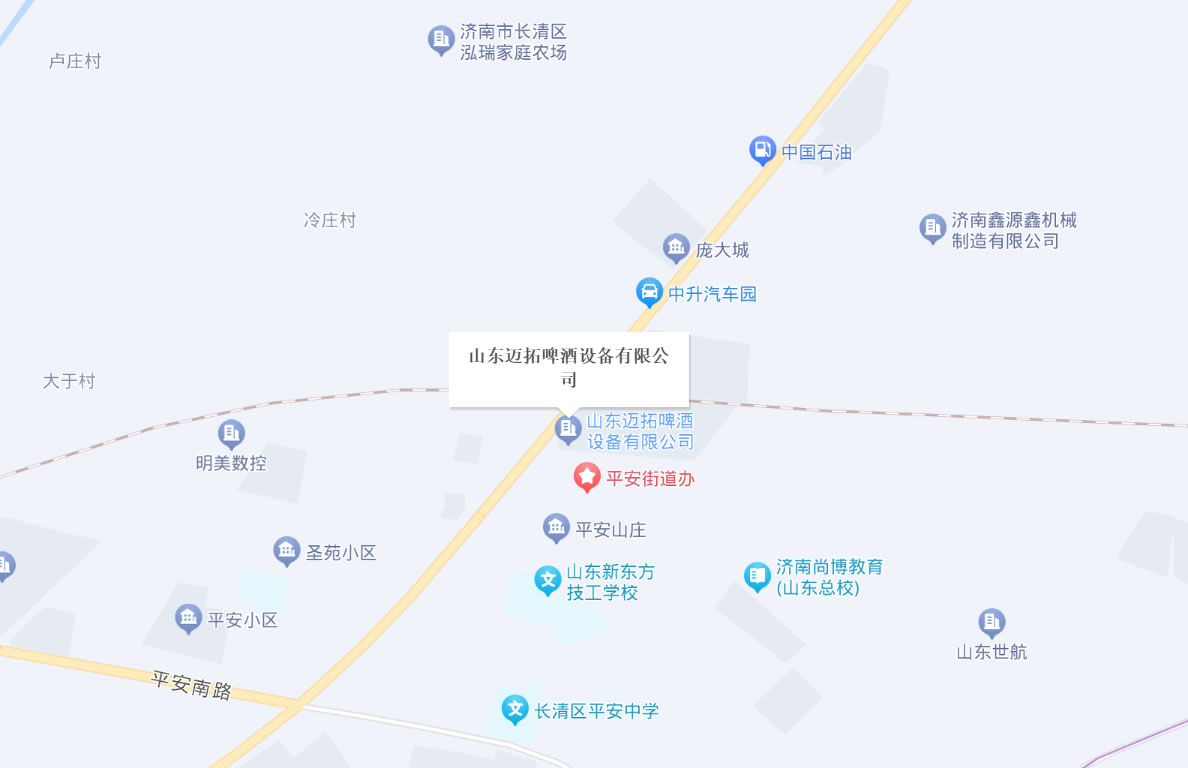
Task: Open the 长清区平安中学 school marker
Action: pos(515,710)
